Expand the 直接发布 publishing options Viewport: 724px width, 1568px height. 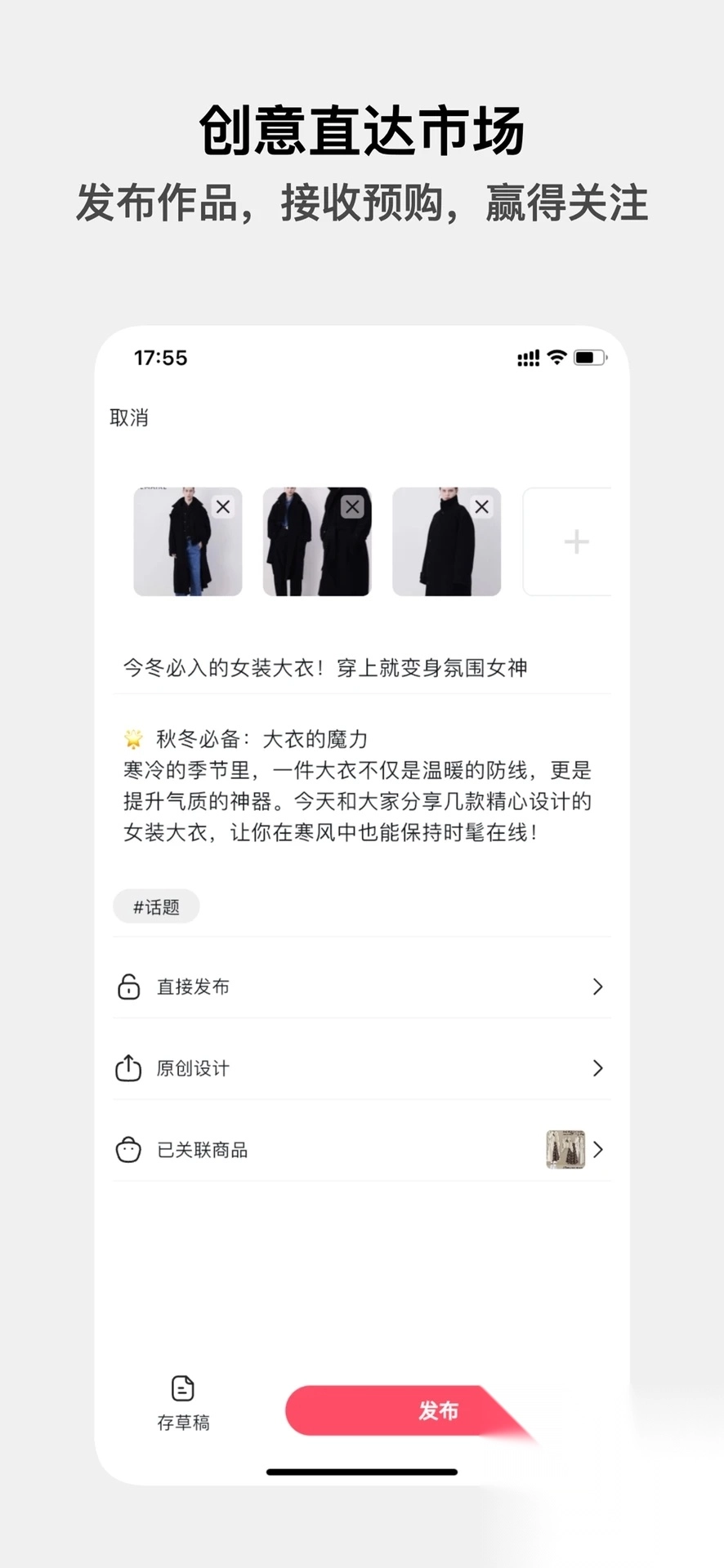[597, 987]
